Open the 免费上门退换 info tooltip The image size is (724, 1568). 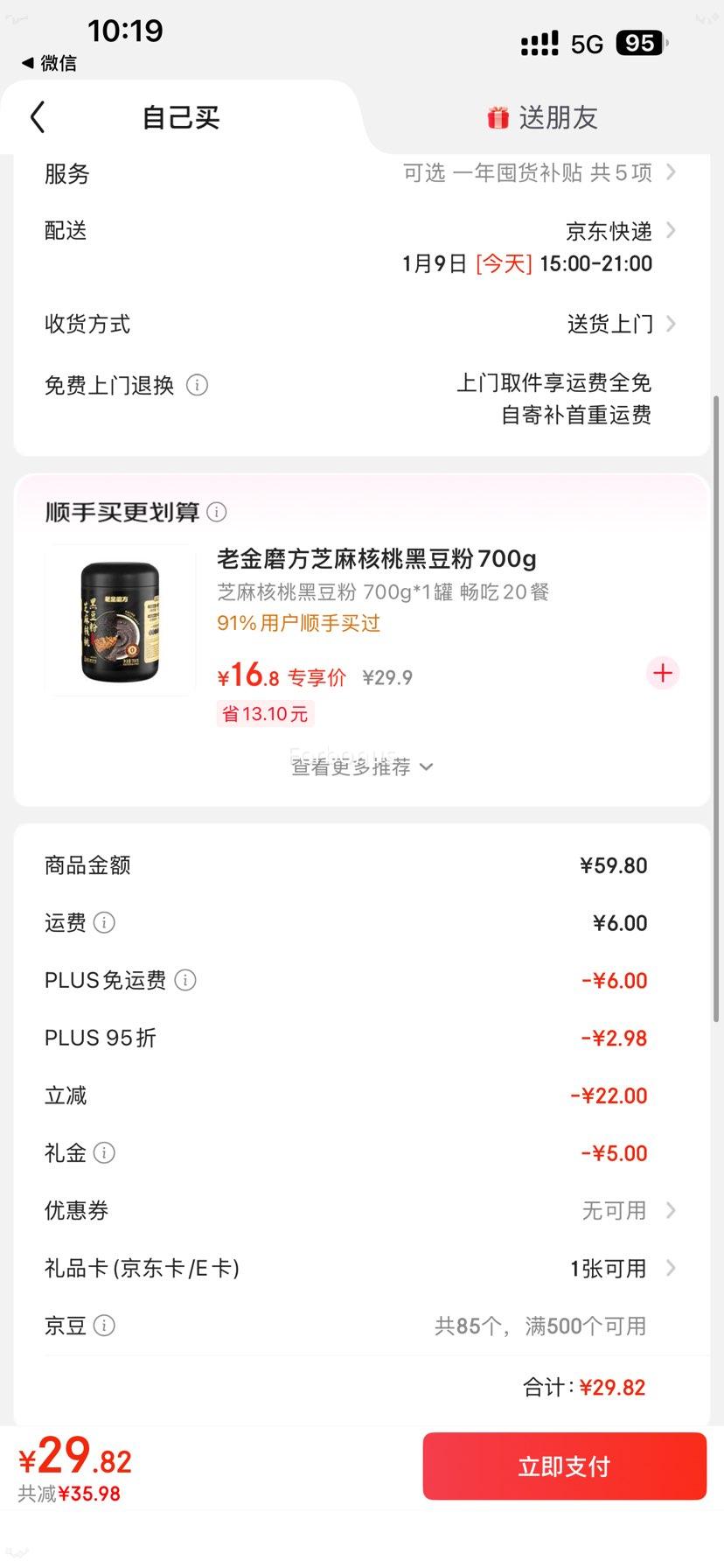(198, 385)
